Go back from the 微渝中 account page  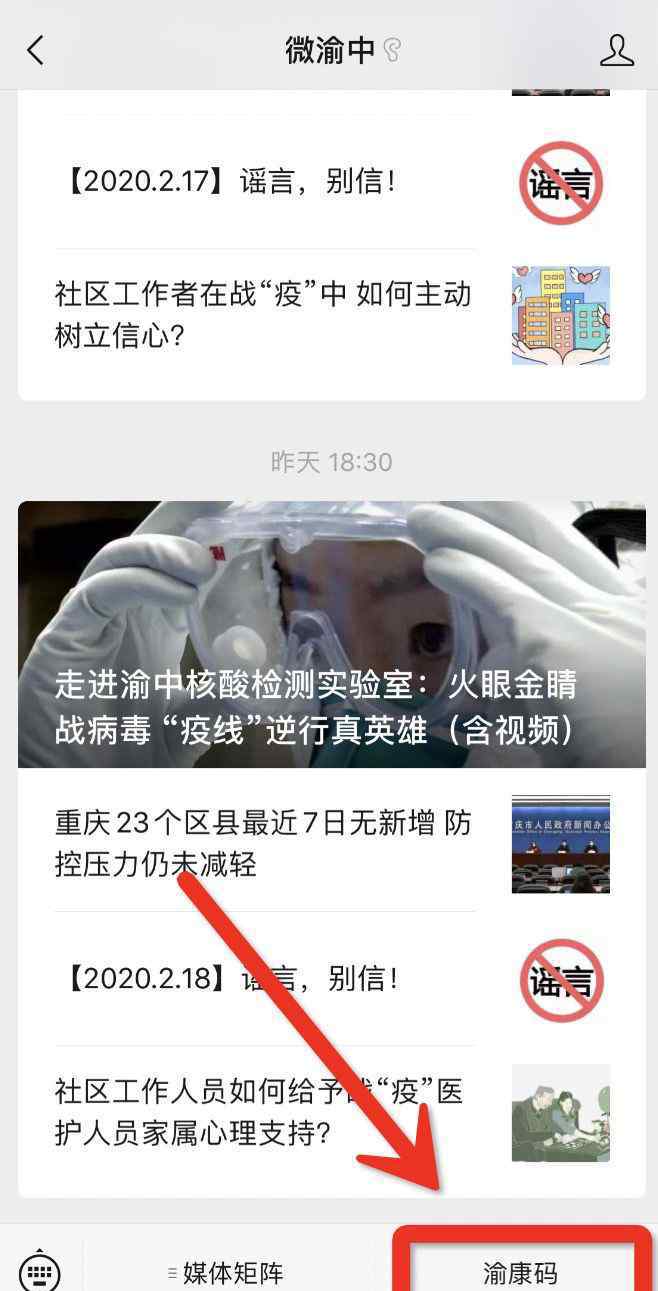pyautogui.click(x=36, y=50)
